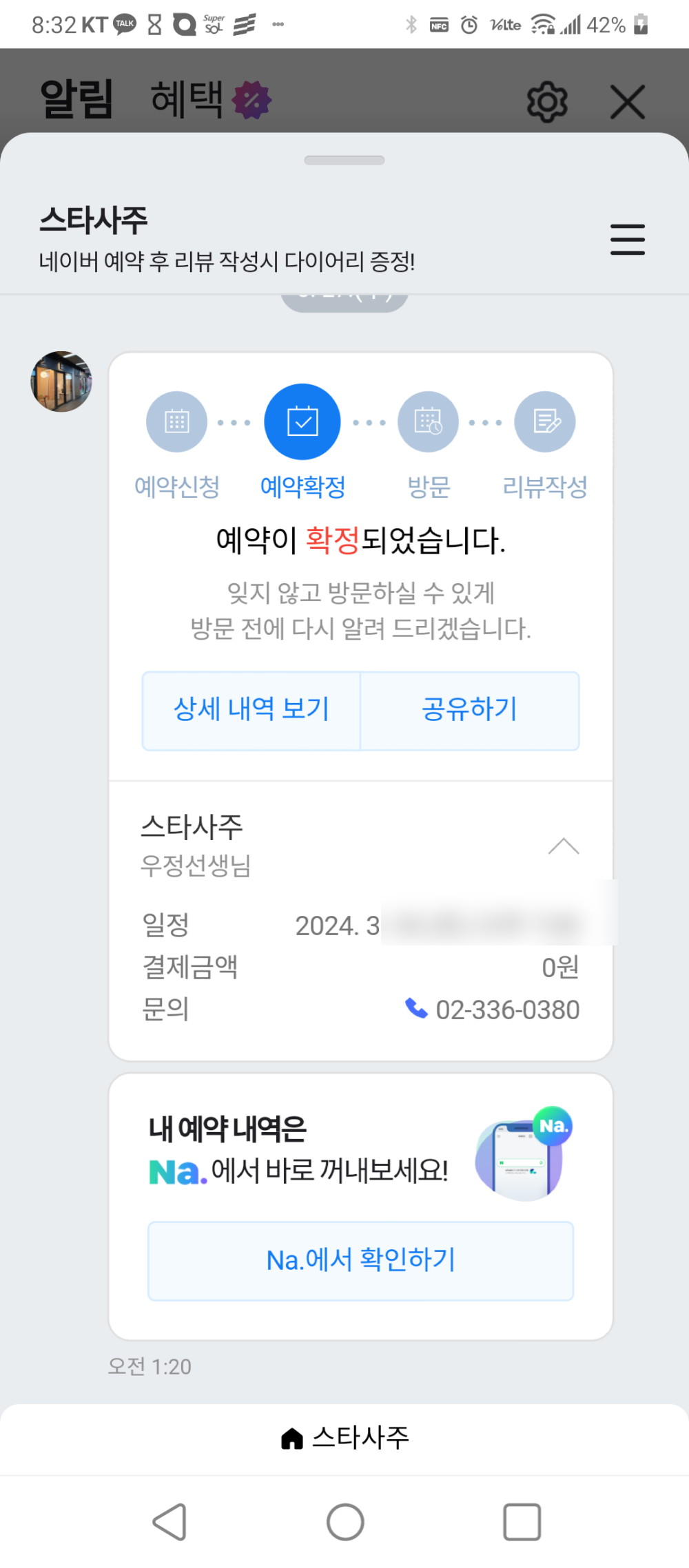689x1568 pixels.
Task: Switch to the 알림 tab
Action: tap(76, 99)
